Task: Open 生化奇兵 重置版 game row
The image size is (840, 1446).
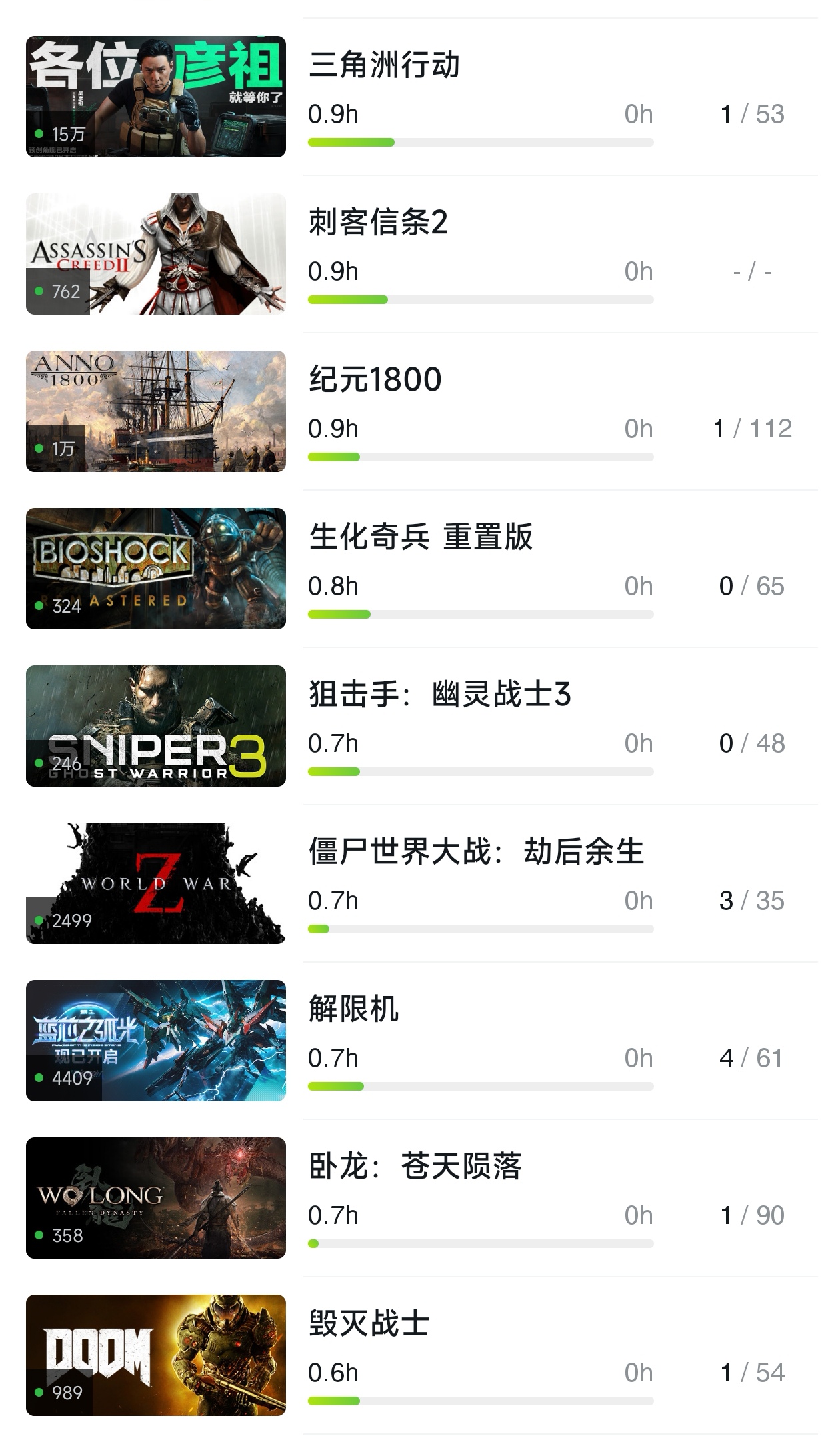Action: click(x=420, y=537)
